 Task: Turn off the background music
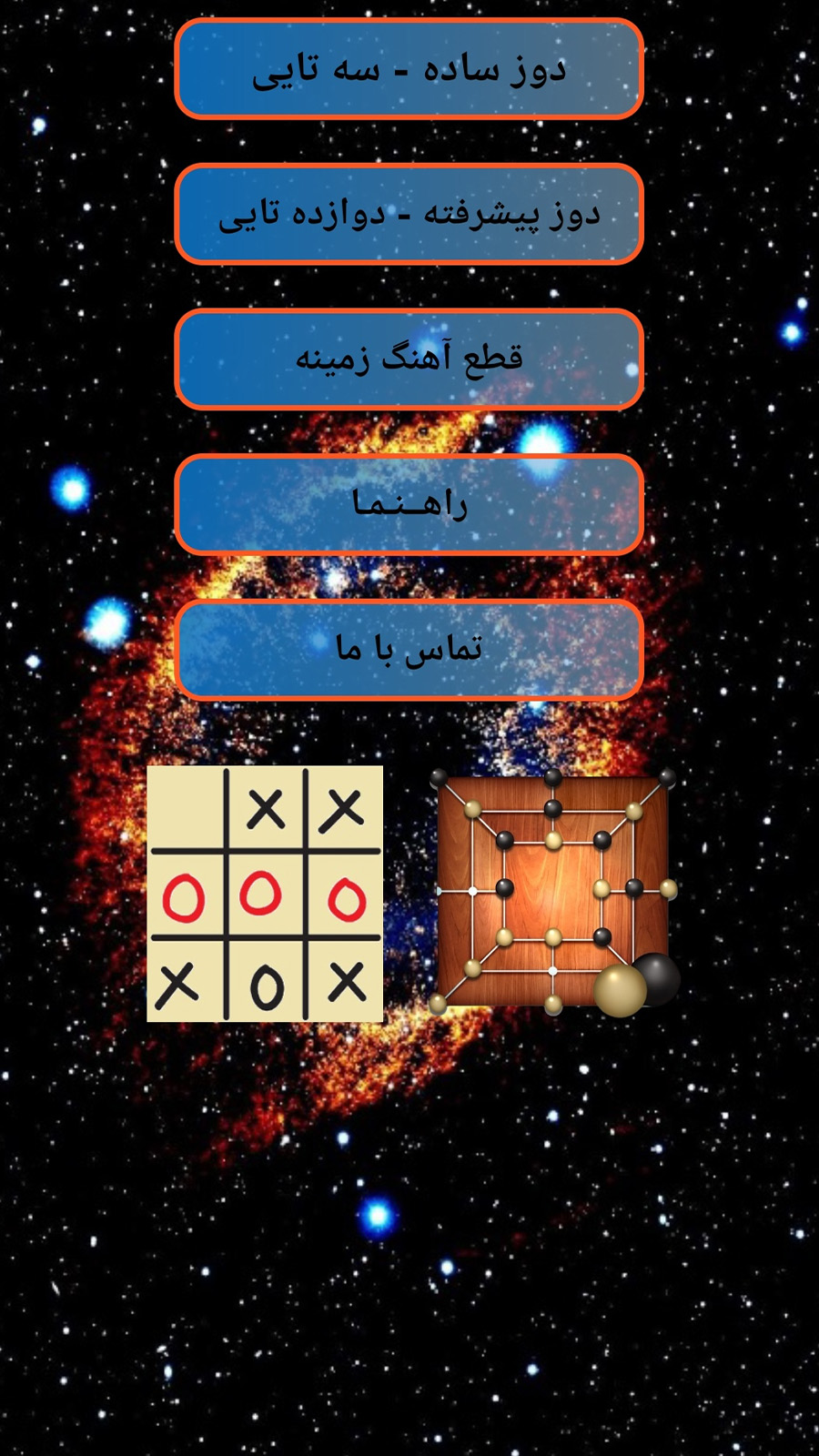(409, 359)
